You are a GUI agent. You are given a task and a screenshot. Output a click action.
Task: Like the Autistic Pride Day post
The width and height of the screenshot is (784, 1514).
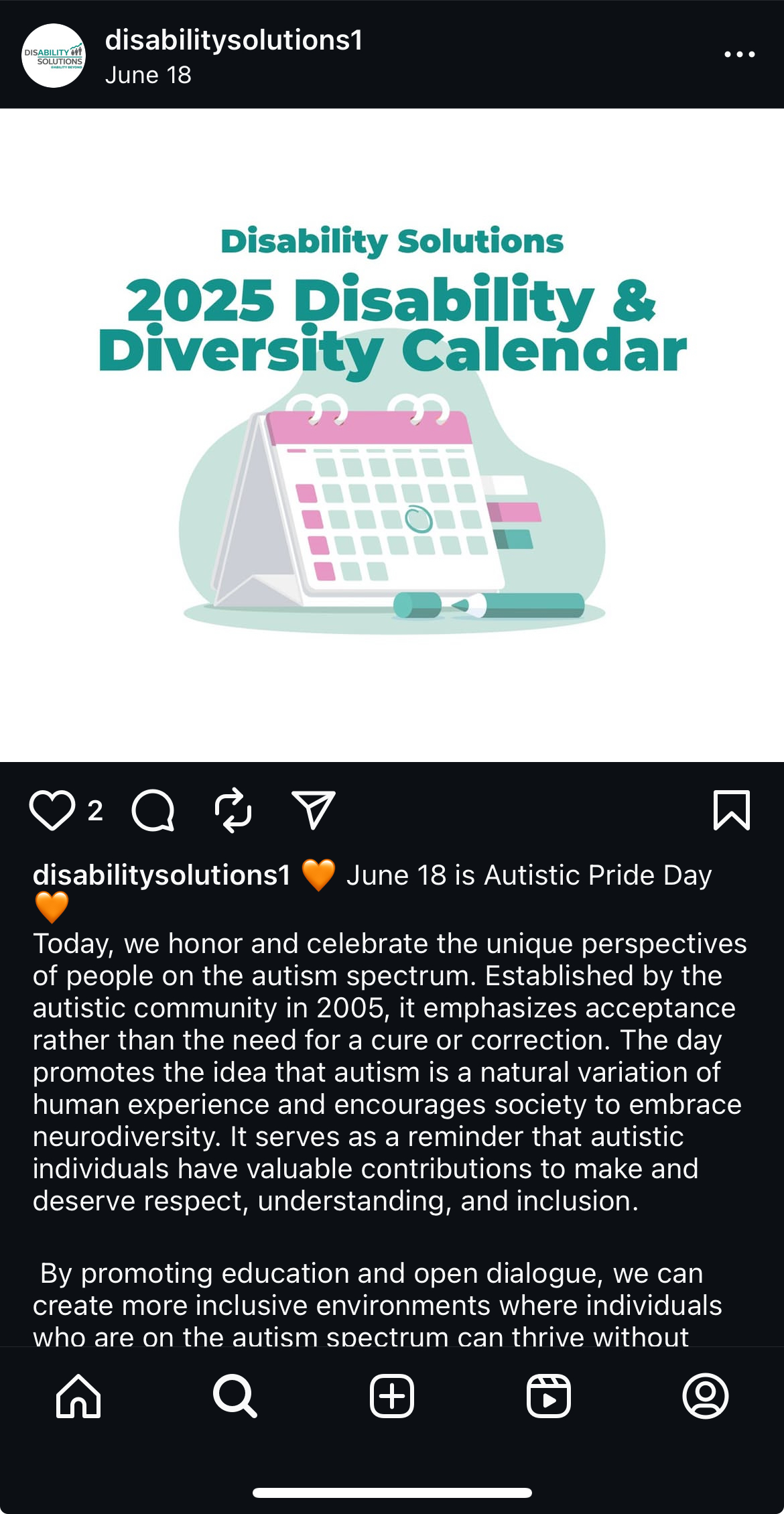[52, 810]
